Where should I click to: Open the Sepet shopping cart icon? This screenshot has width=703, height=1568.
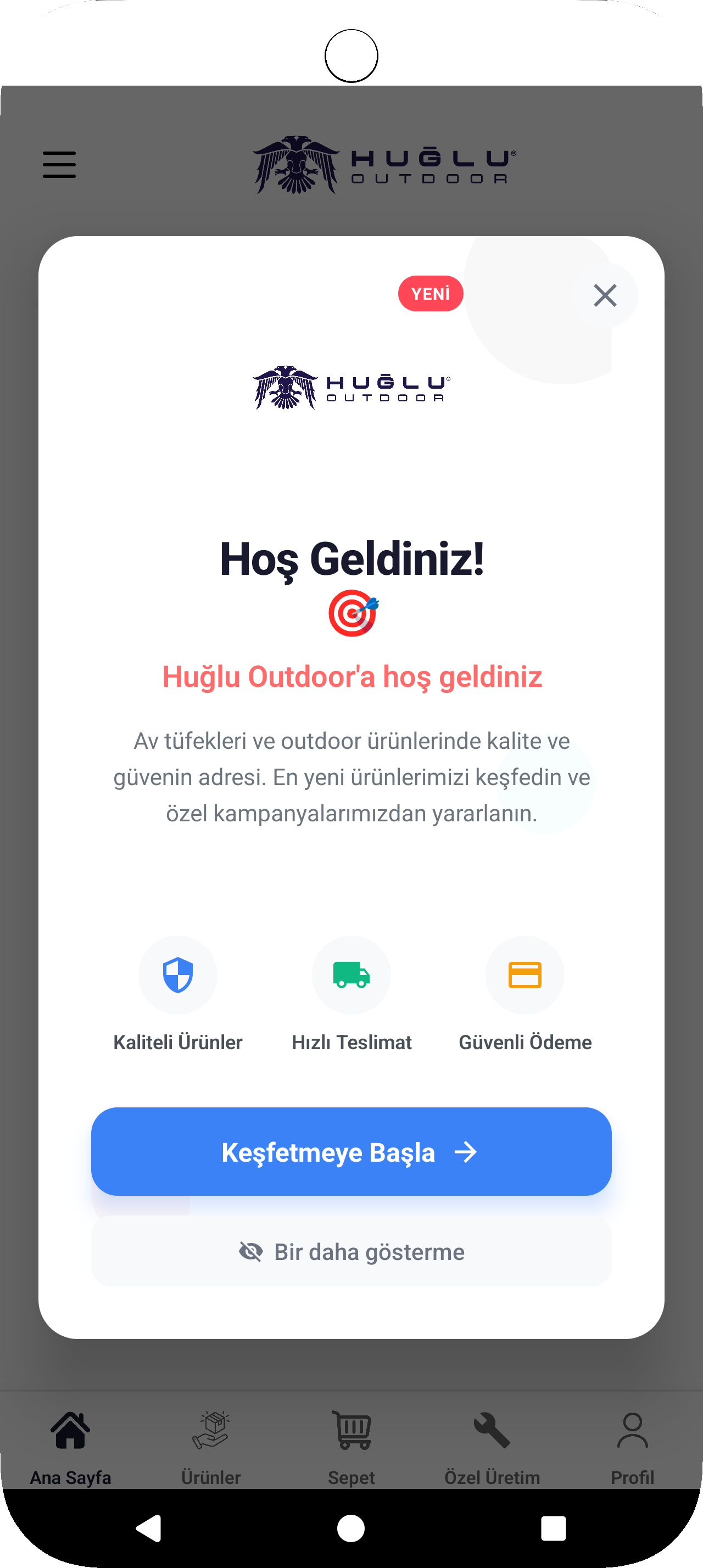[x=351, y=1431]
